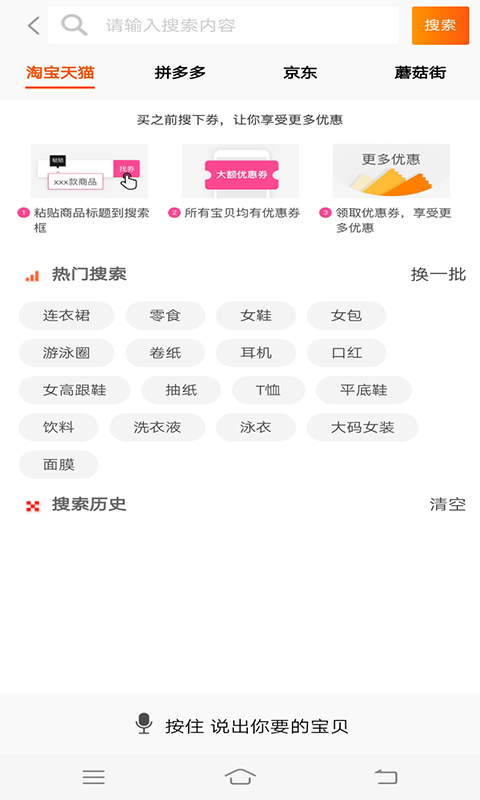Tap the orange 搜索 button
Viewport: 480px width, 800px height.
440,25
